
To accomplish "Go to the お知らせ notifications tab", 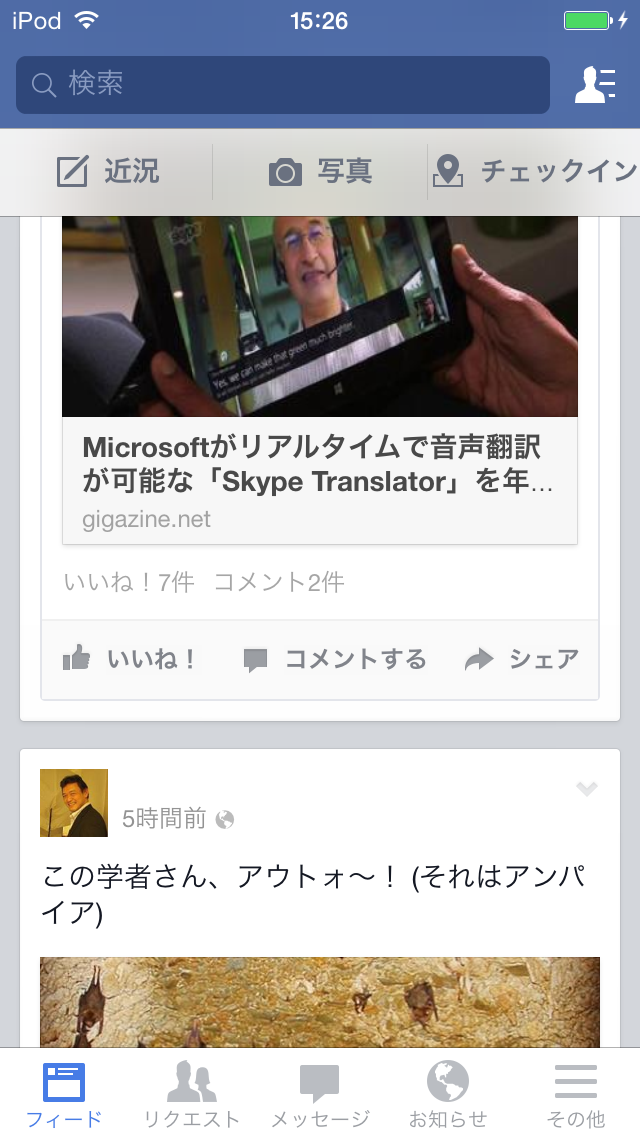I will 448,1094.
